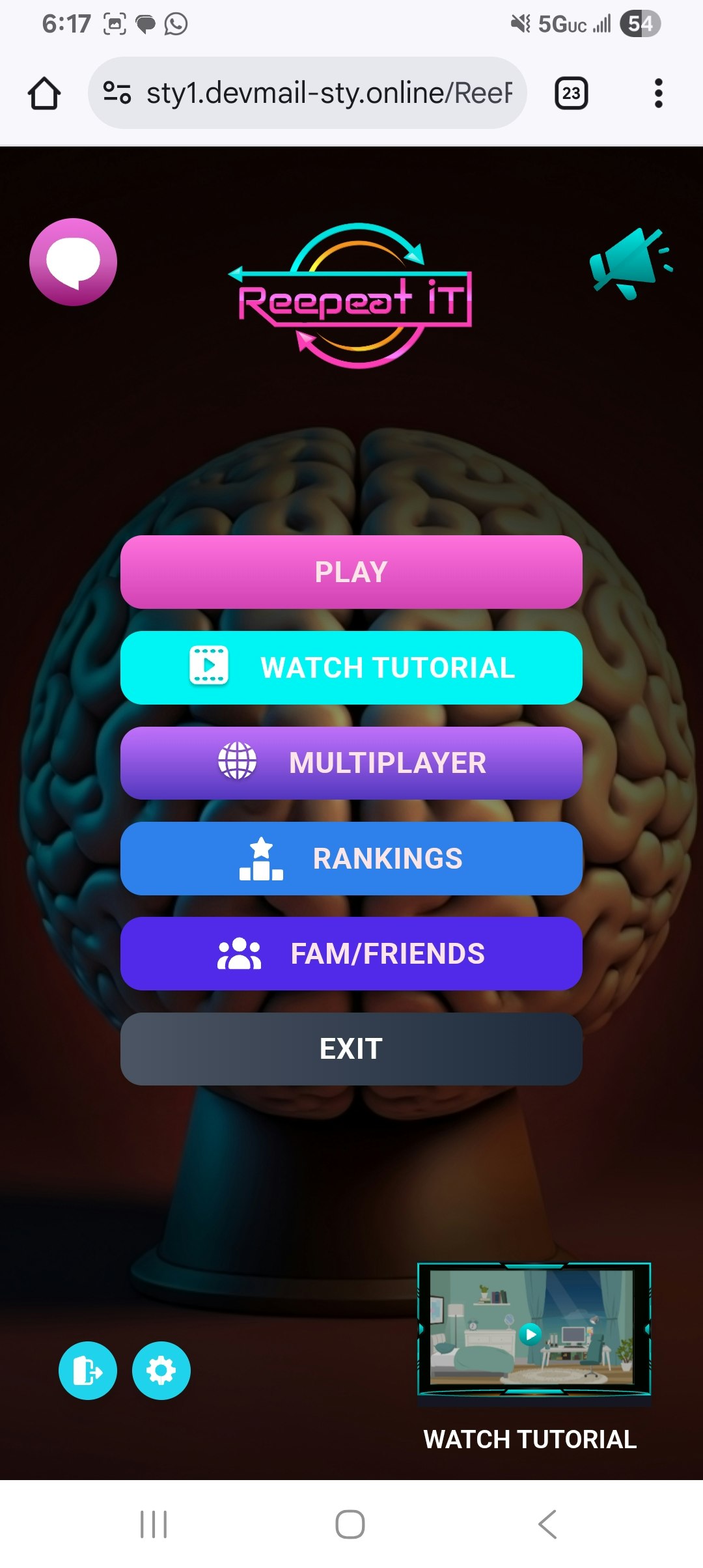Open the browser three-dot menu
The width and height of the screenshot is (703, 1568).
(x=659, y=93)
